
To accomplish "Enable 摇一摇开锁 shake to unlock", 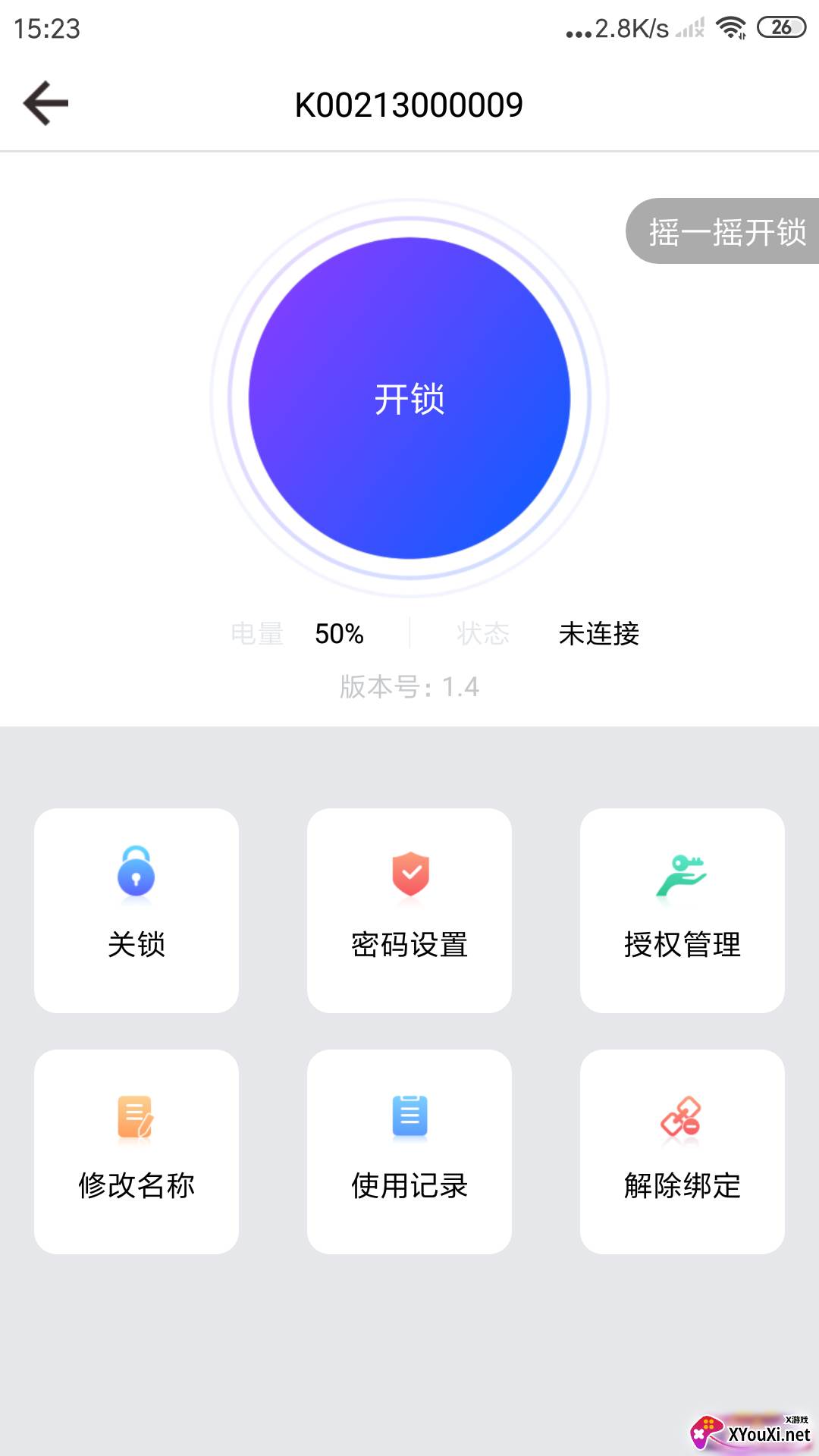I will pos(725,231).
